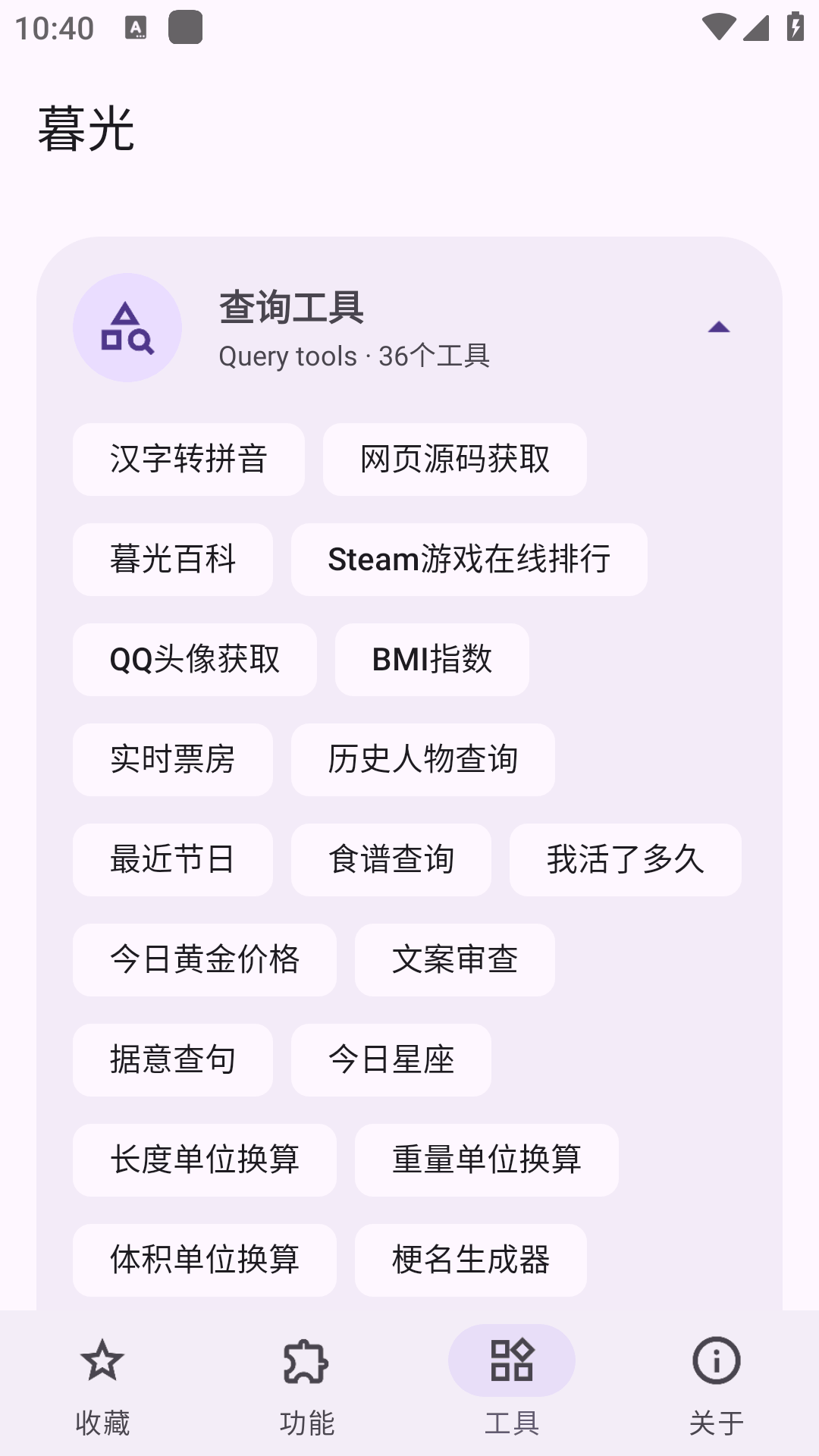
Task: Open the 汉字转拼音 tool
Action: click(x=189, y=460)
